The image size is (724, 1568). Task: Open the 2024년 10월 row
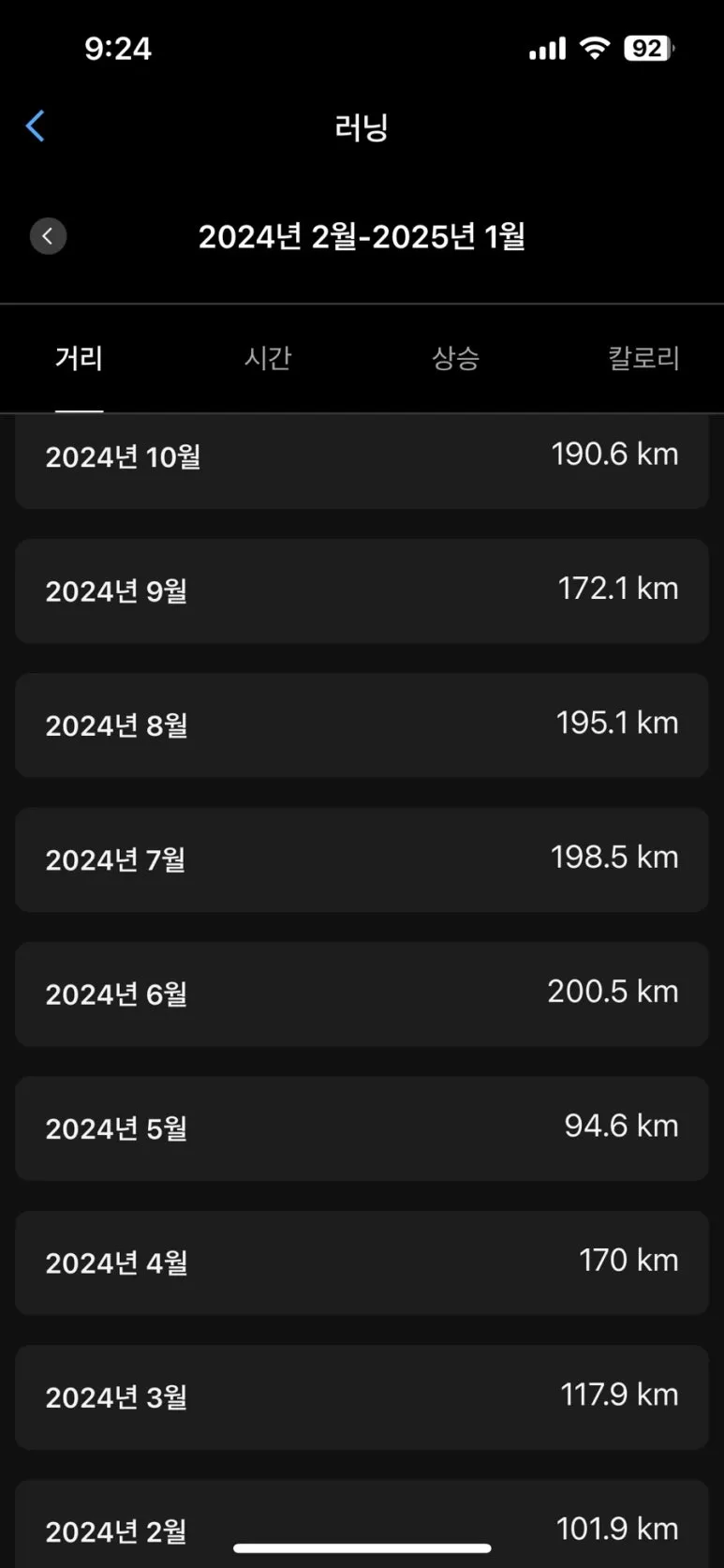point(362,461)
